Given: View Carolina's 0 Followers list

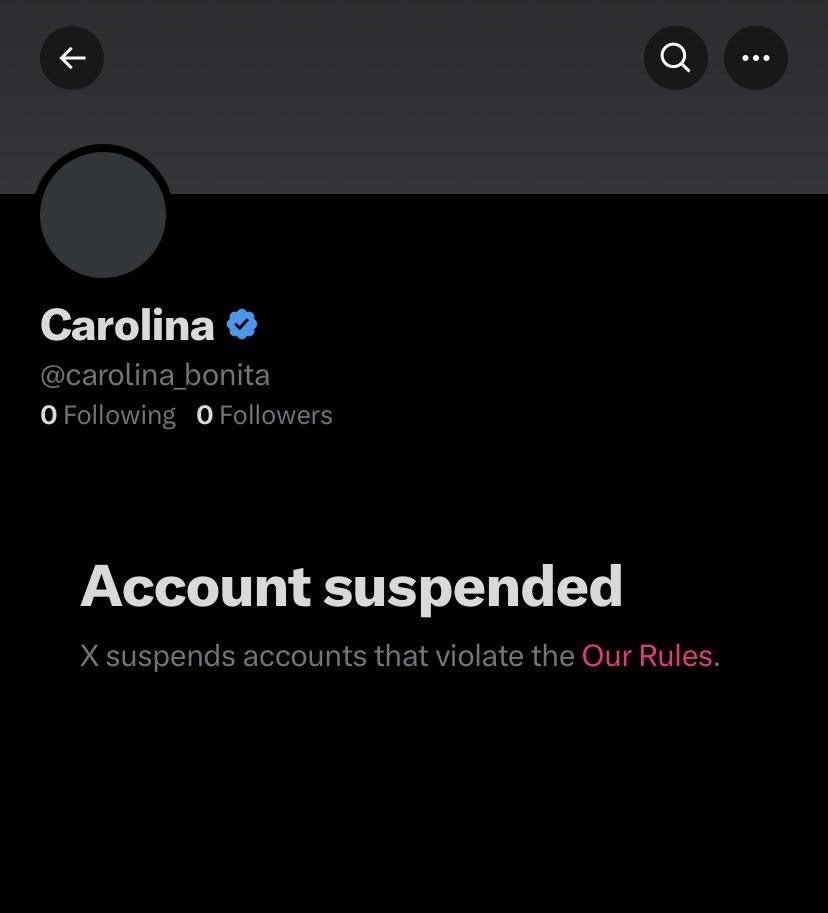Looking at the screenshot, I should click(265, 415).
